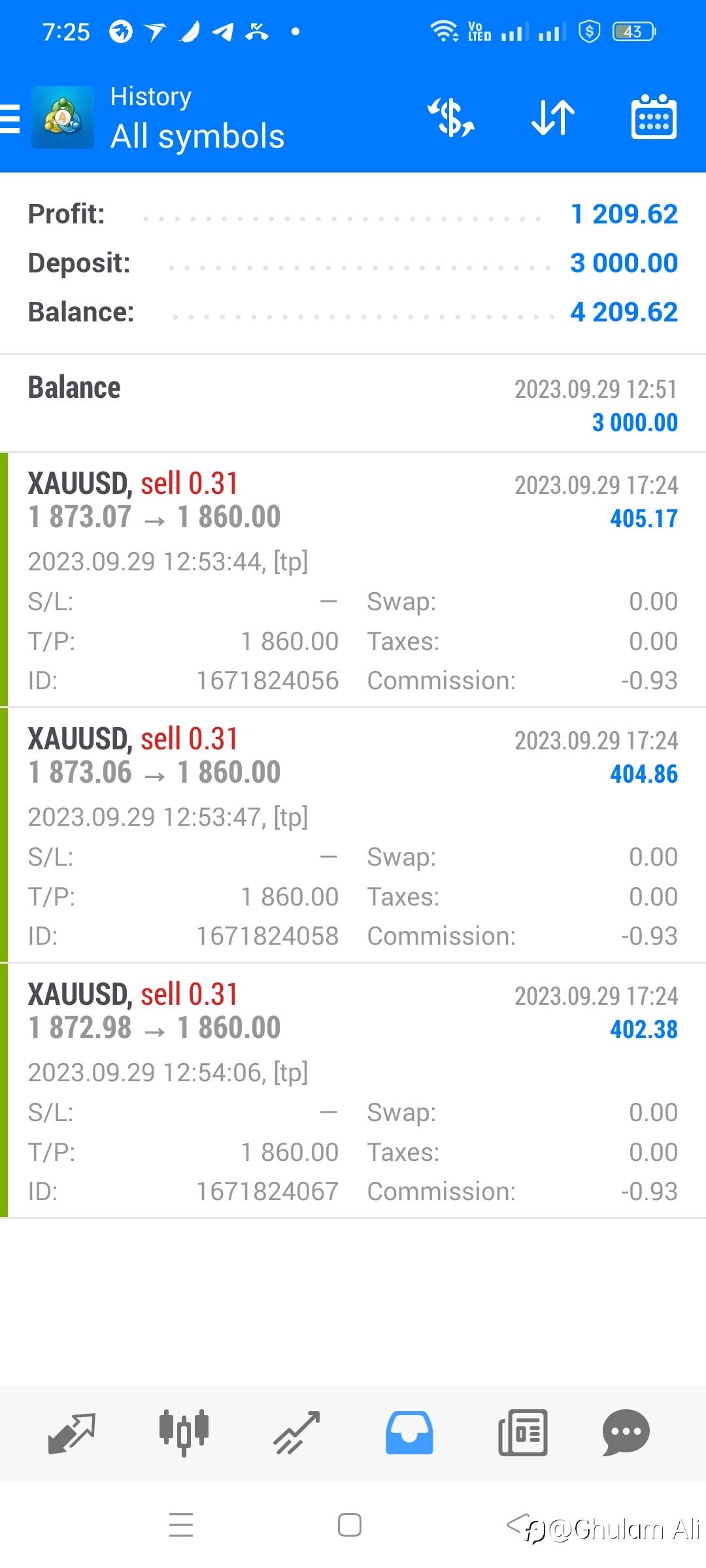Select the XAUUSD trade with ID 1671824058

coord(353,834)
